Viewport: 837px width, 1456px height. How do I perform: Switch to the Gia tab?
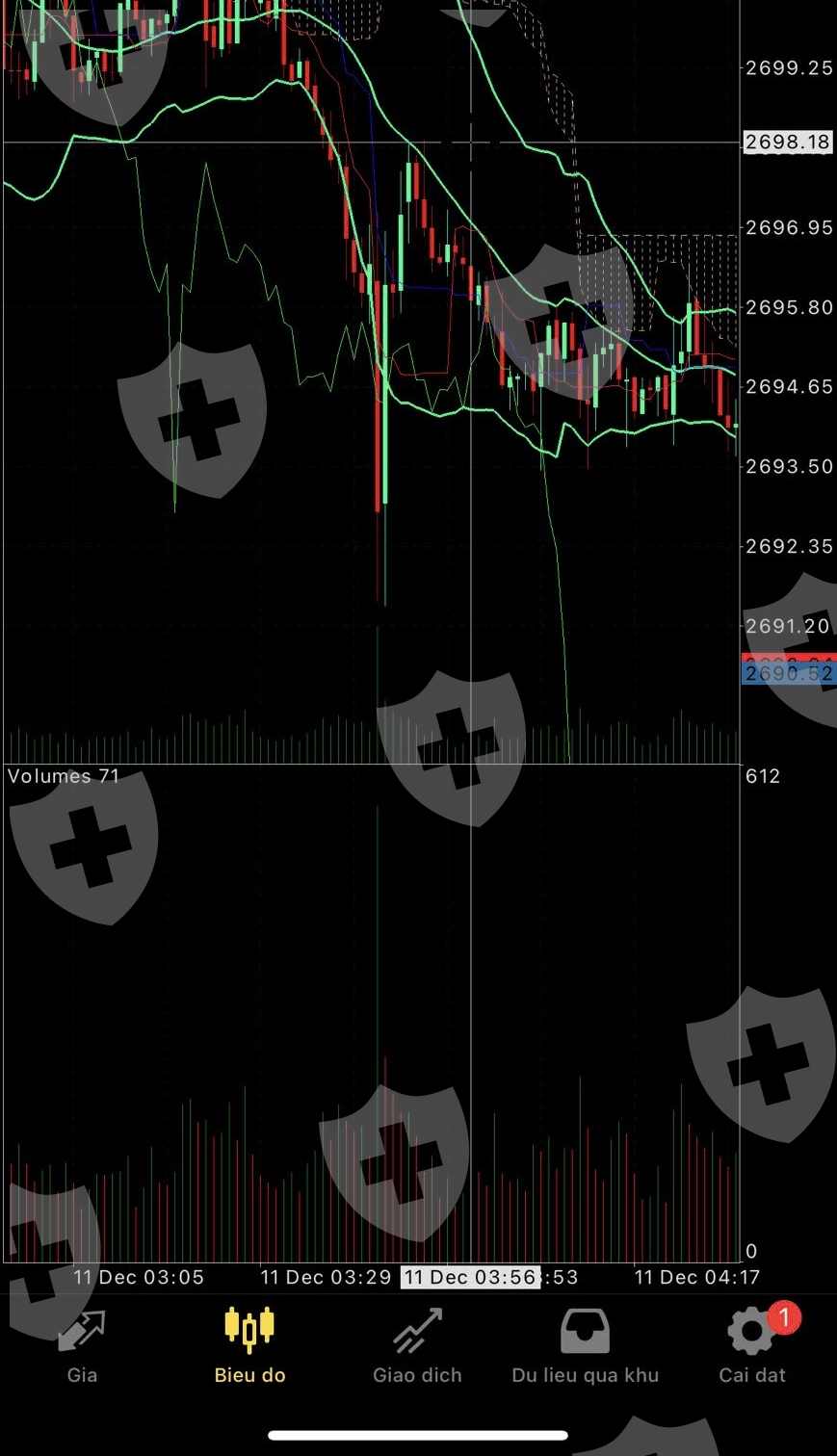(x=83, y=1346)
